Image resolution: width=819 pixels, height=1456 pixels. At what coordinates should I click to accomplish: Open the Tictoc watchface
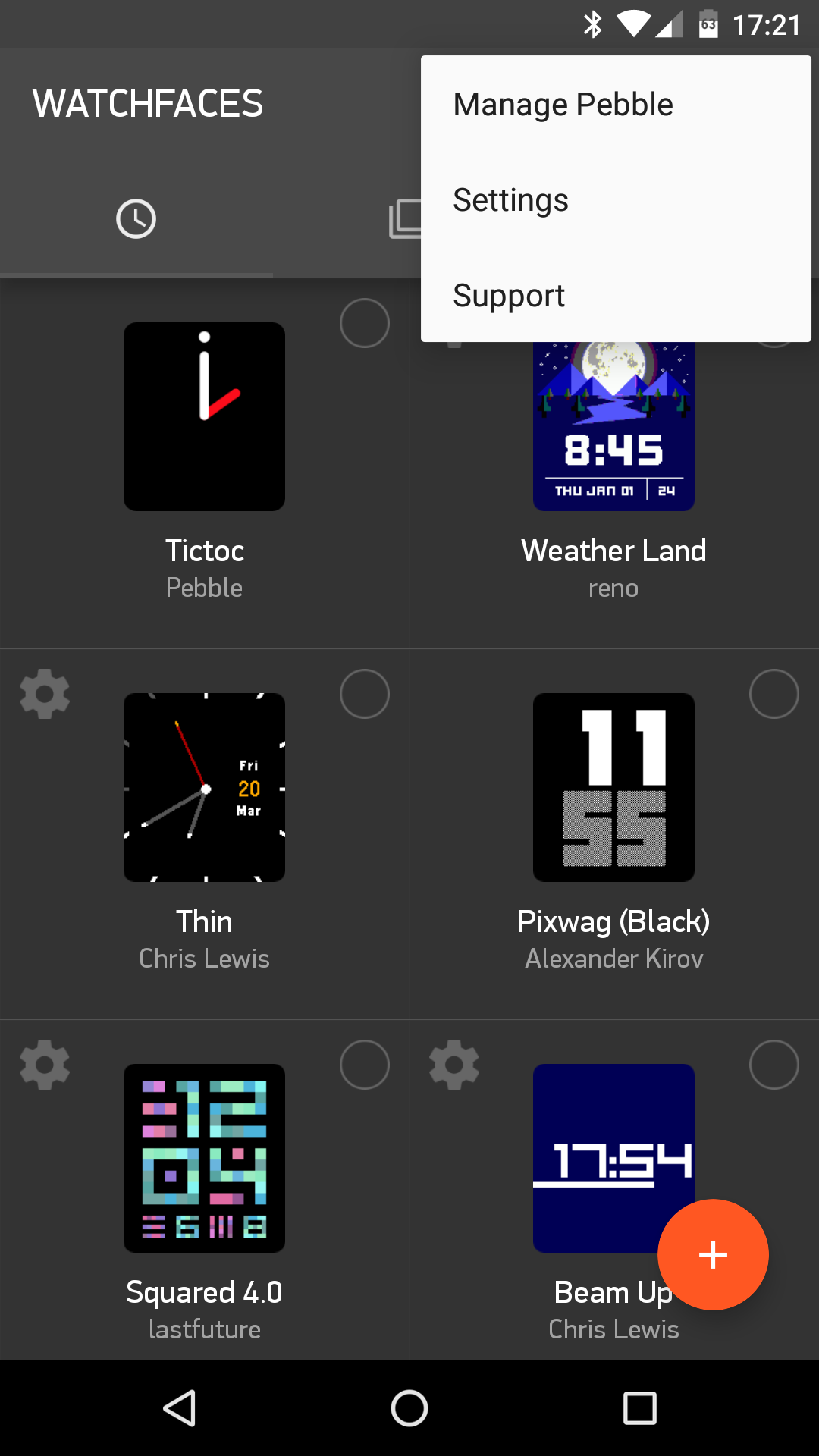[204, 417]
